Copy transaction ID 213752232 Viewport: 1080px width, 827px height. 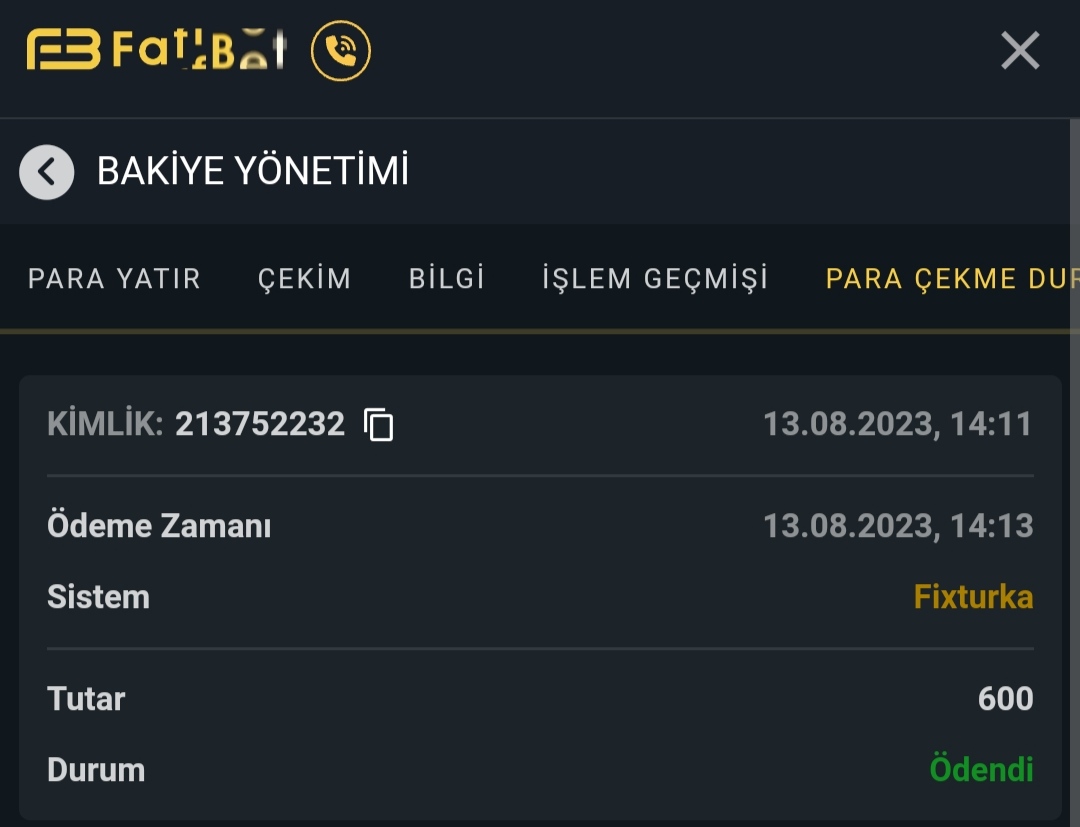click(x=379, y=425)
